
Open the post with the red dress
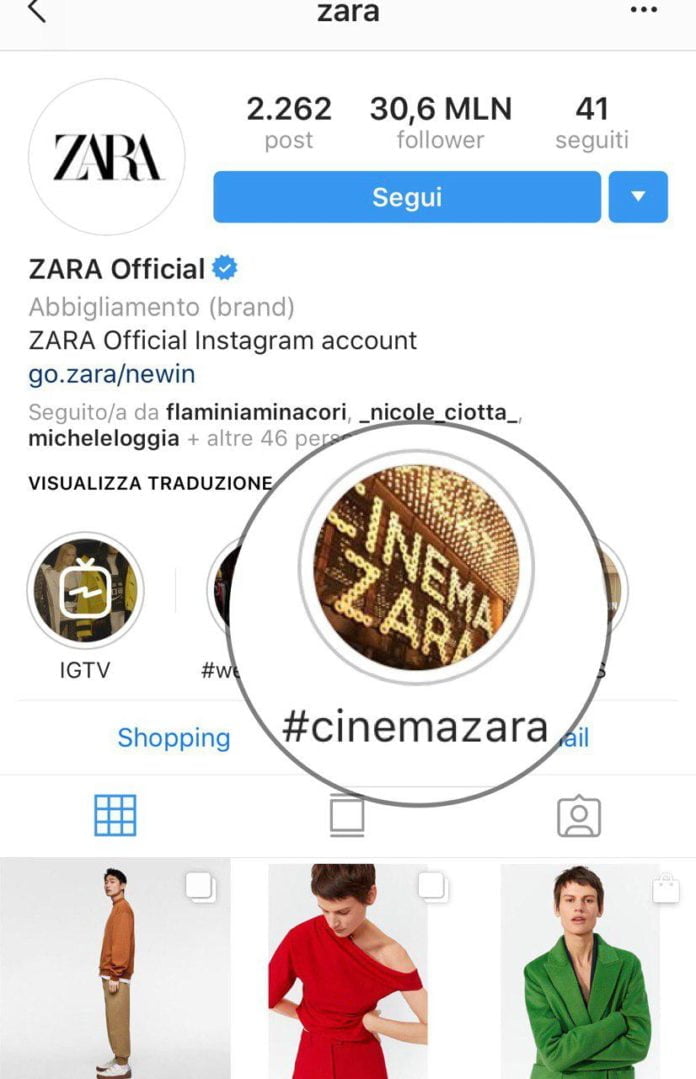pos(348,970)
